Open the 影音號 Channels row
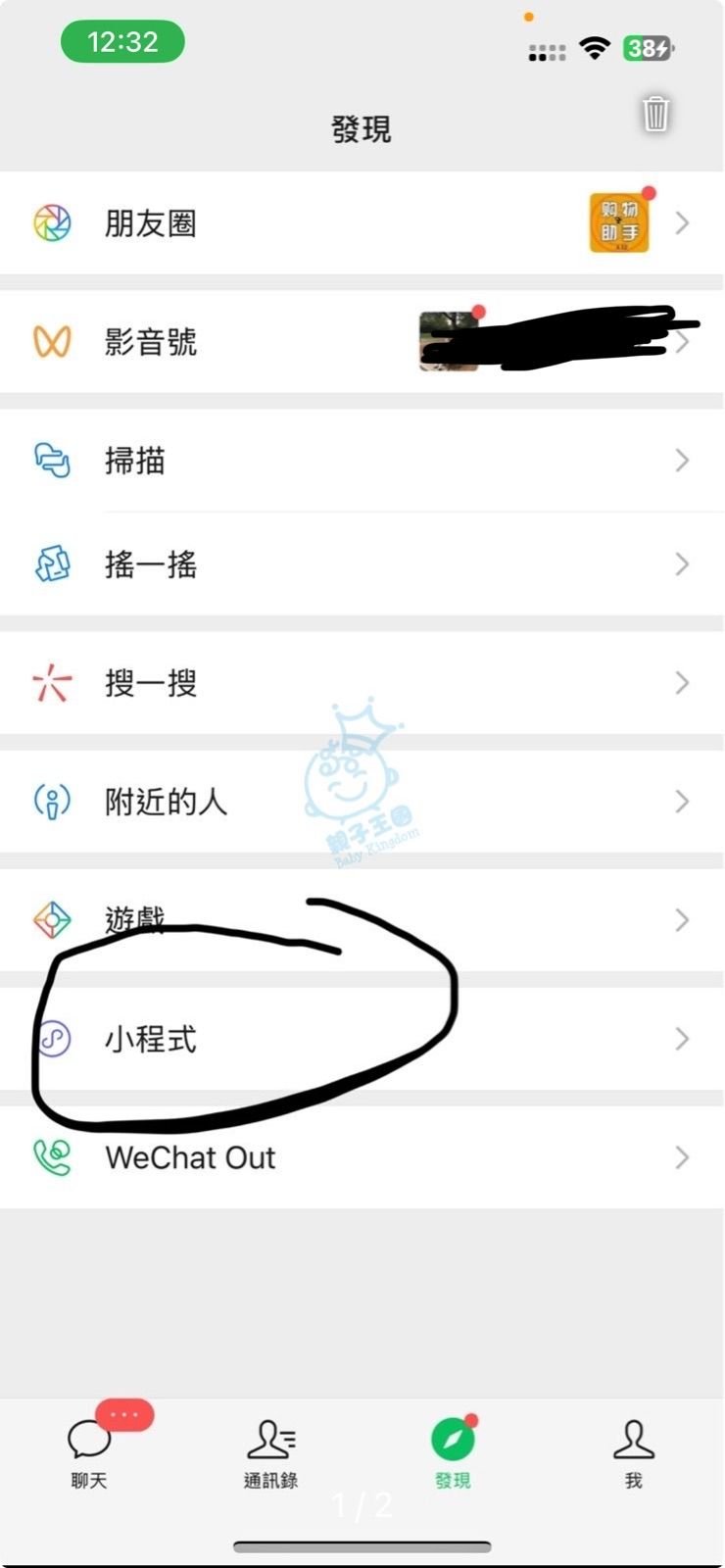The height and width of the screenshot is (1568, 725). pos(151,342)
